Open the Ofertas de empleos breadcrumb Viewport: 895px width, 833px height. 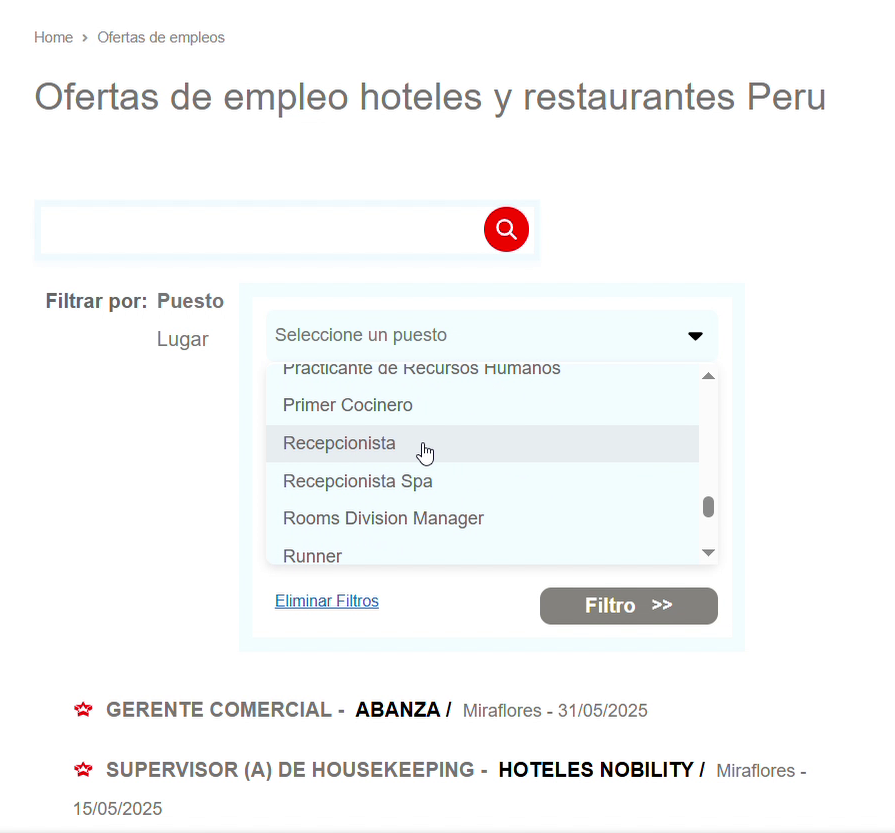pyautogui.click(x=161, y=38)
